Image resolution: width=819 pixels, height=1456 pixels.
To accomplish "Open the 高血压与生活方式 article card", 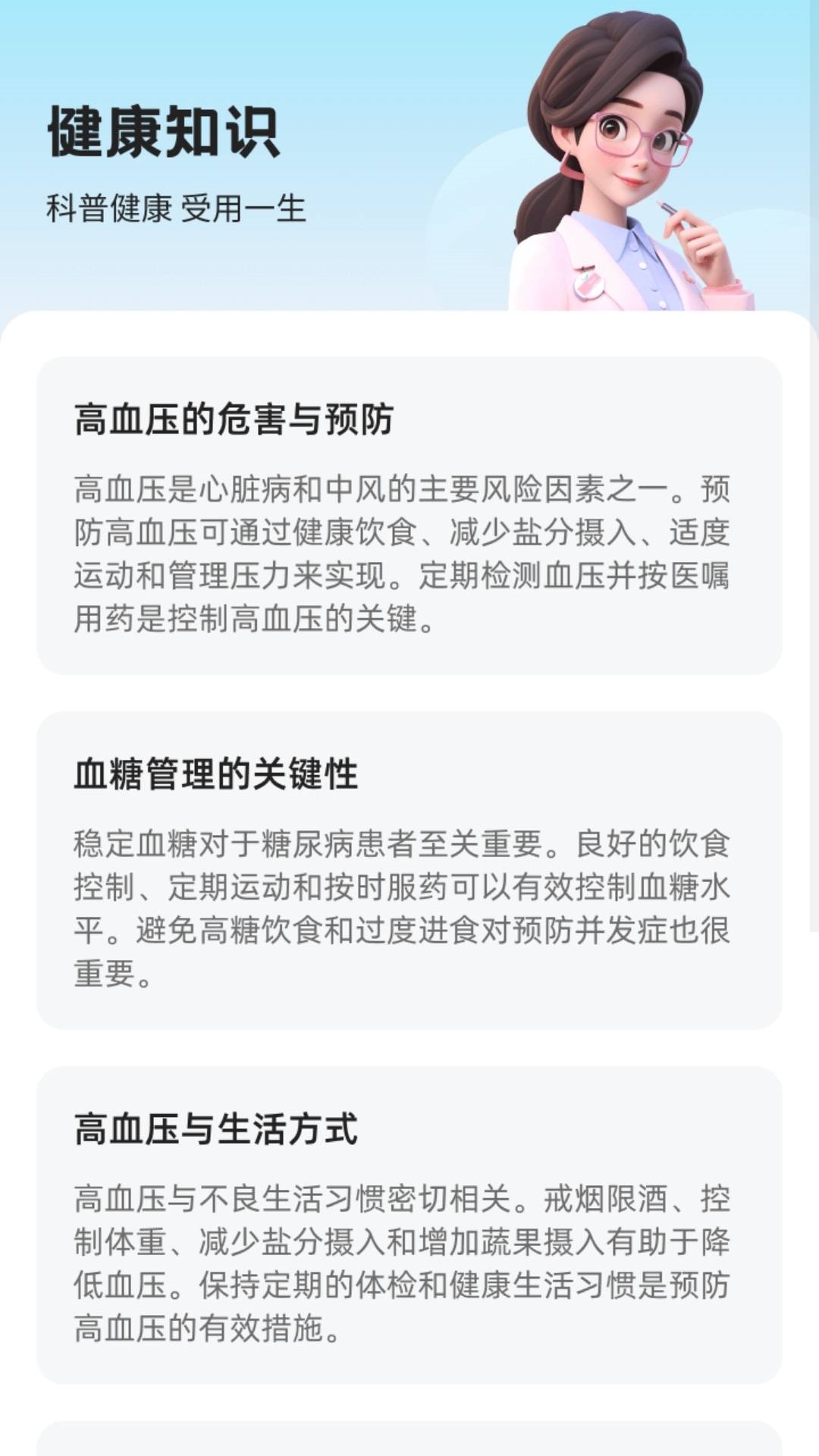I will (x=409, y=1225).
